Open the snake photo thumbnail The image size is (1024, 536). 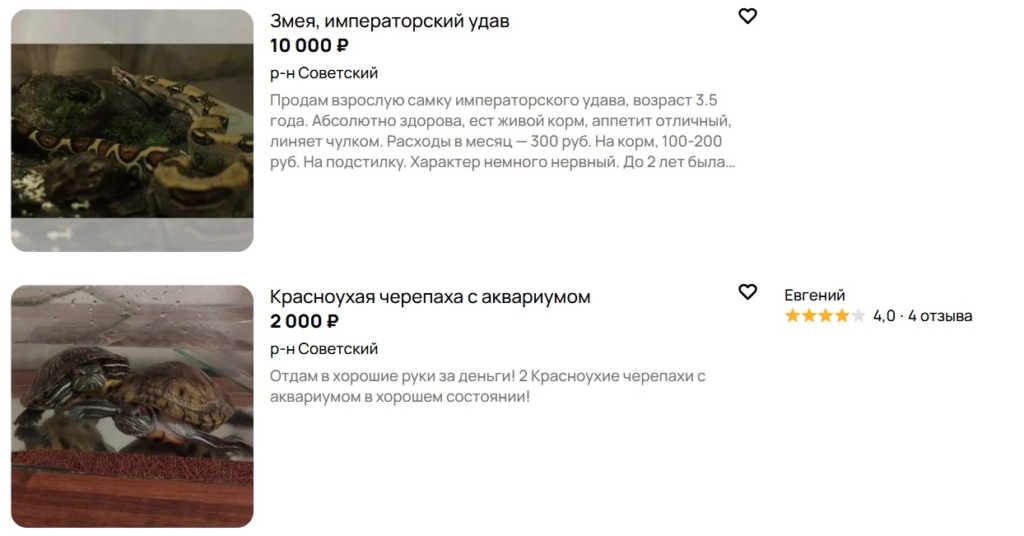(132, 130)
